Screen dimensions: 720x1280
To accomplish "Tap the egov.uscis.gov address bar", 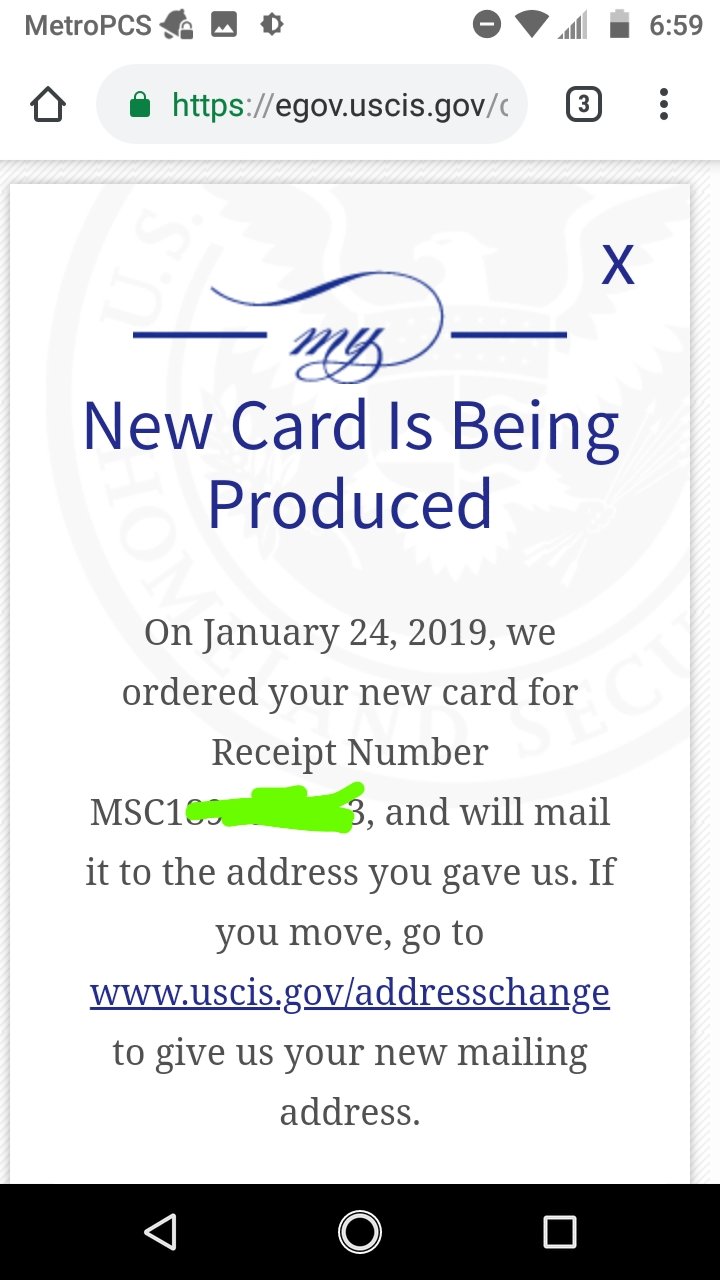I will pos(311,105).
